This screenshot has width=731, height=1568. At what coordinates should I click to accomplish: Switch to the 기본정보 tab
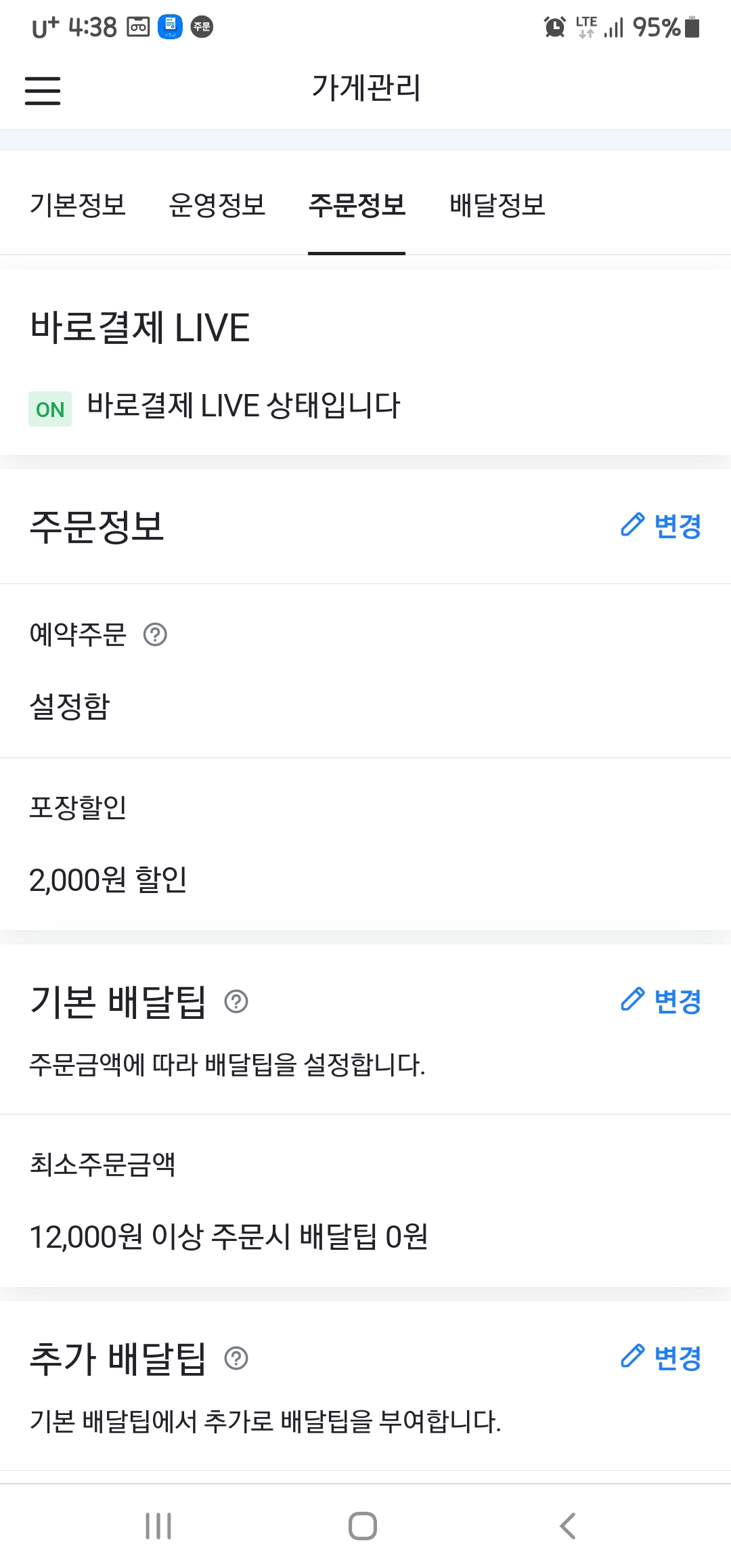(78, 204)
